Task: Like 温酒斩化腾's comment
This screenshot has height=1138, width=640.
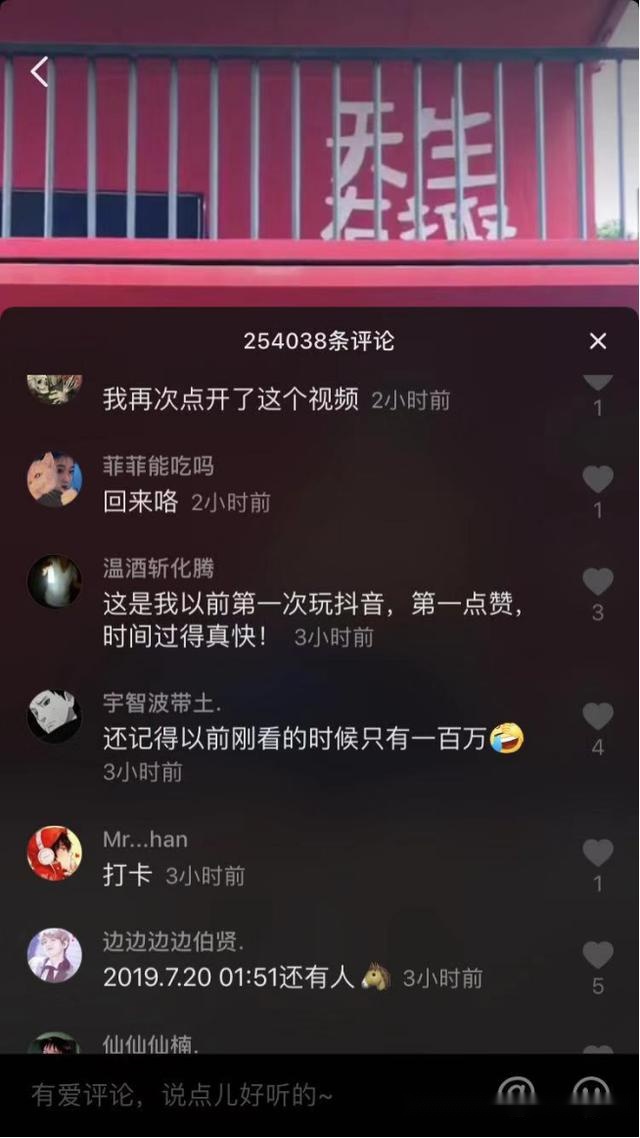Action: click(x=598, y=582)
